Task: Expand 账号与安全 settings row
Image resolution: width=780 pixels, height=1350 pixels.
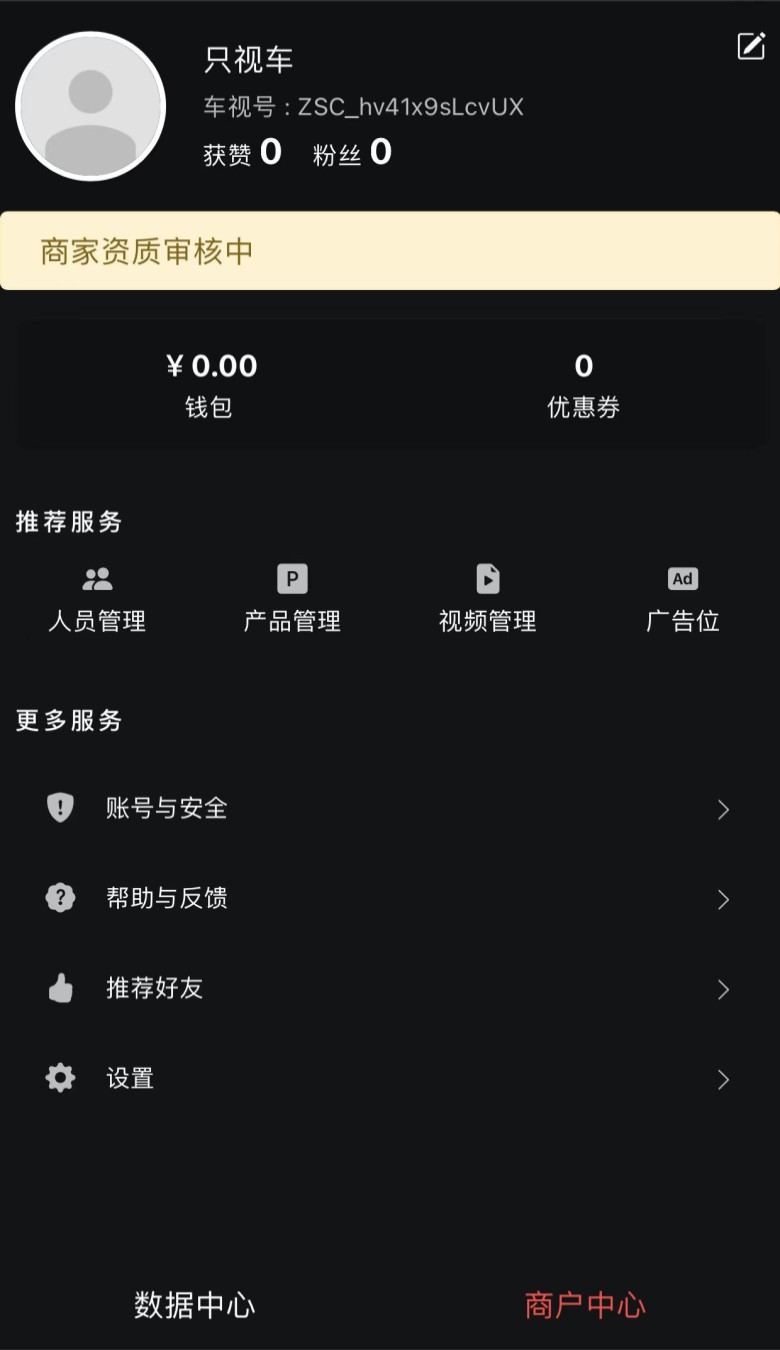Action: (x=724, y=809)
